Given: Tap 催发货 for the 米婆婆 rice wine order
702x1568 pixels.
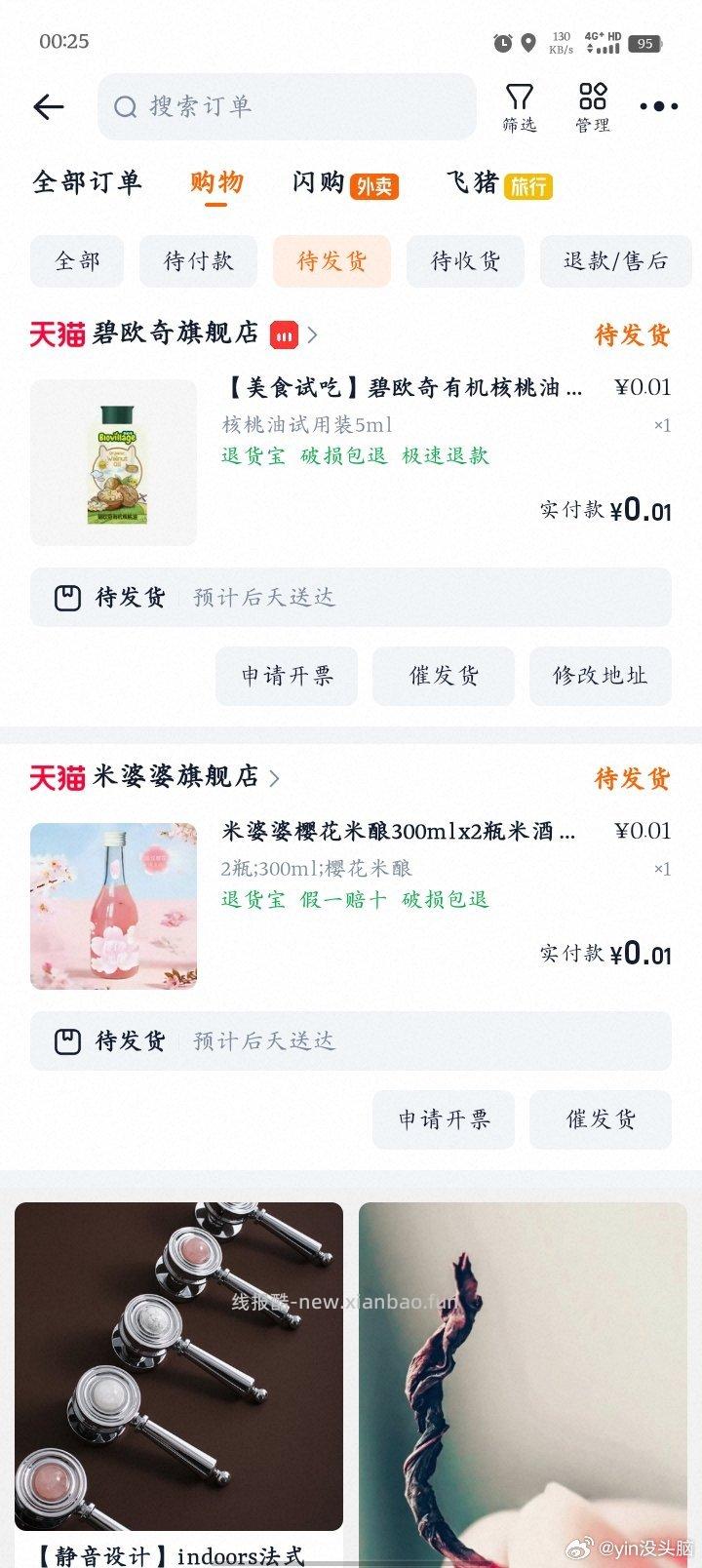Looking at the screenshot, I should [600, 1119].
